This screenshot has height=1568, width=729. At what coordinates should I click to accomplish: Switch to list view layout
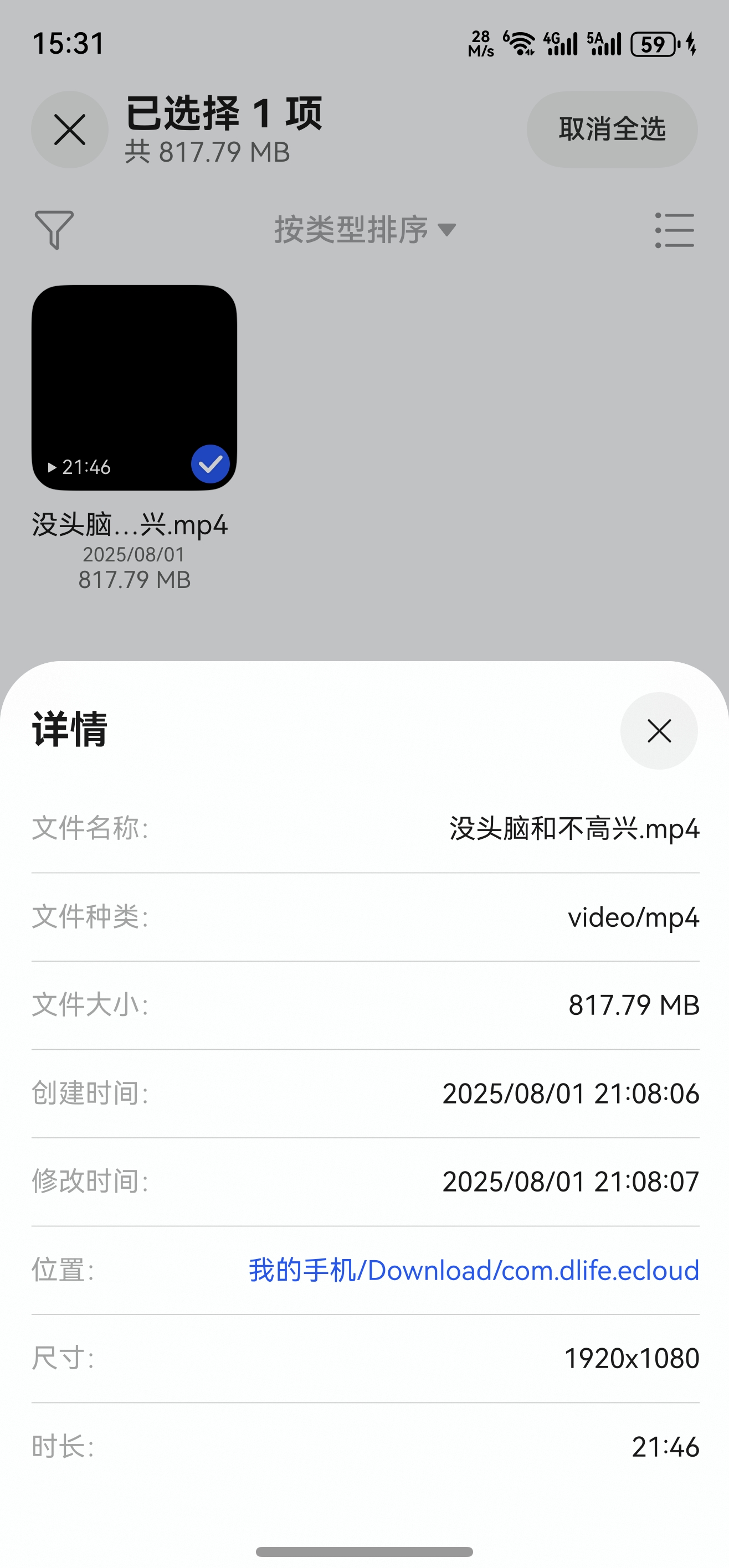[675, 230]
